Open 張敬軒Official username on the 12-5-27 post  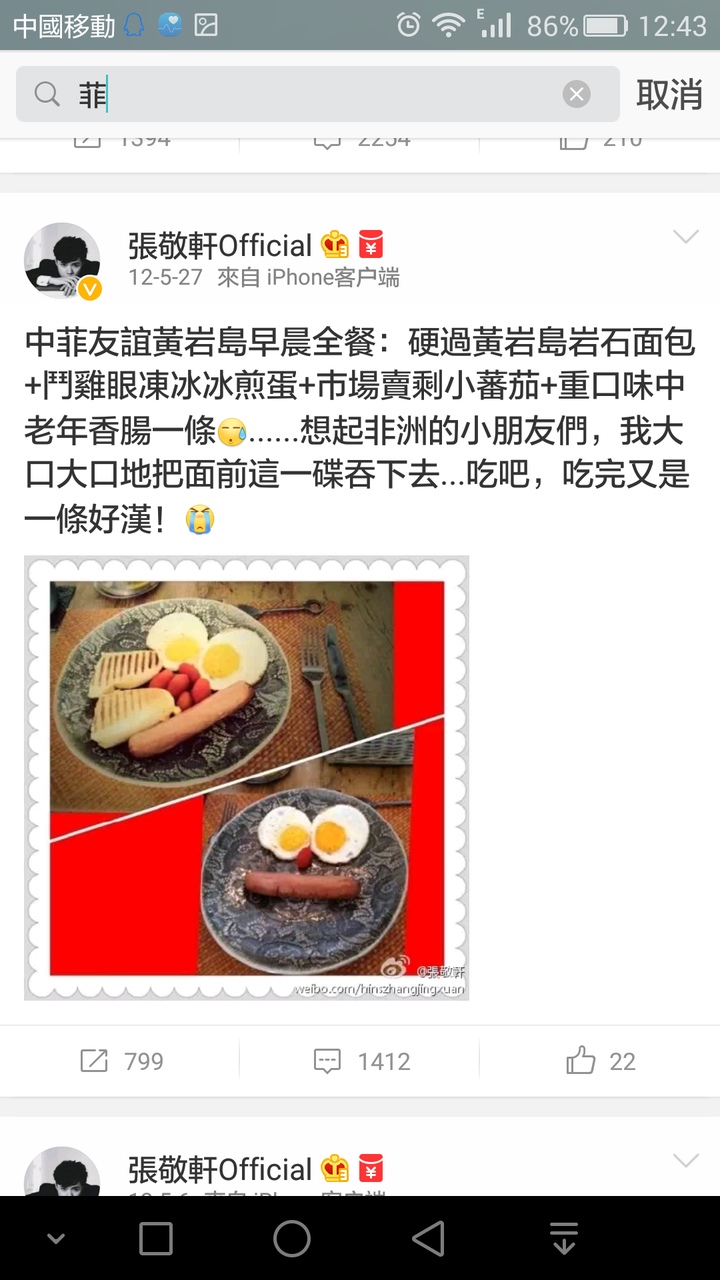[x=220, y=245]
